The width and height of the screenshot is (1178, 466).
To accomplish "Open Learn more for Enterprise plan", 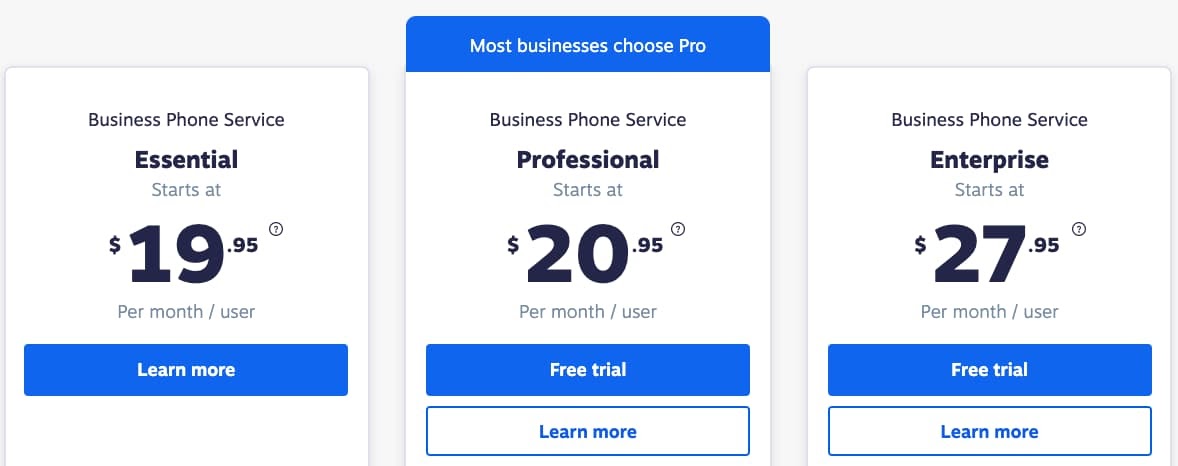I will click(x=989, y=432).
